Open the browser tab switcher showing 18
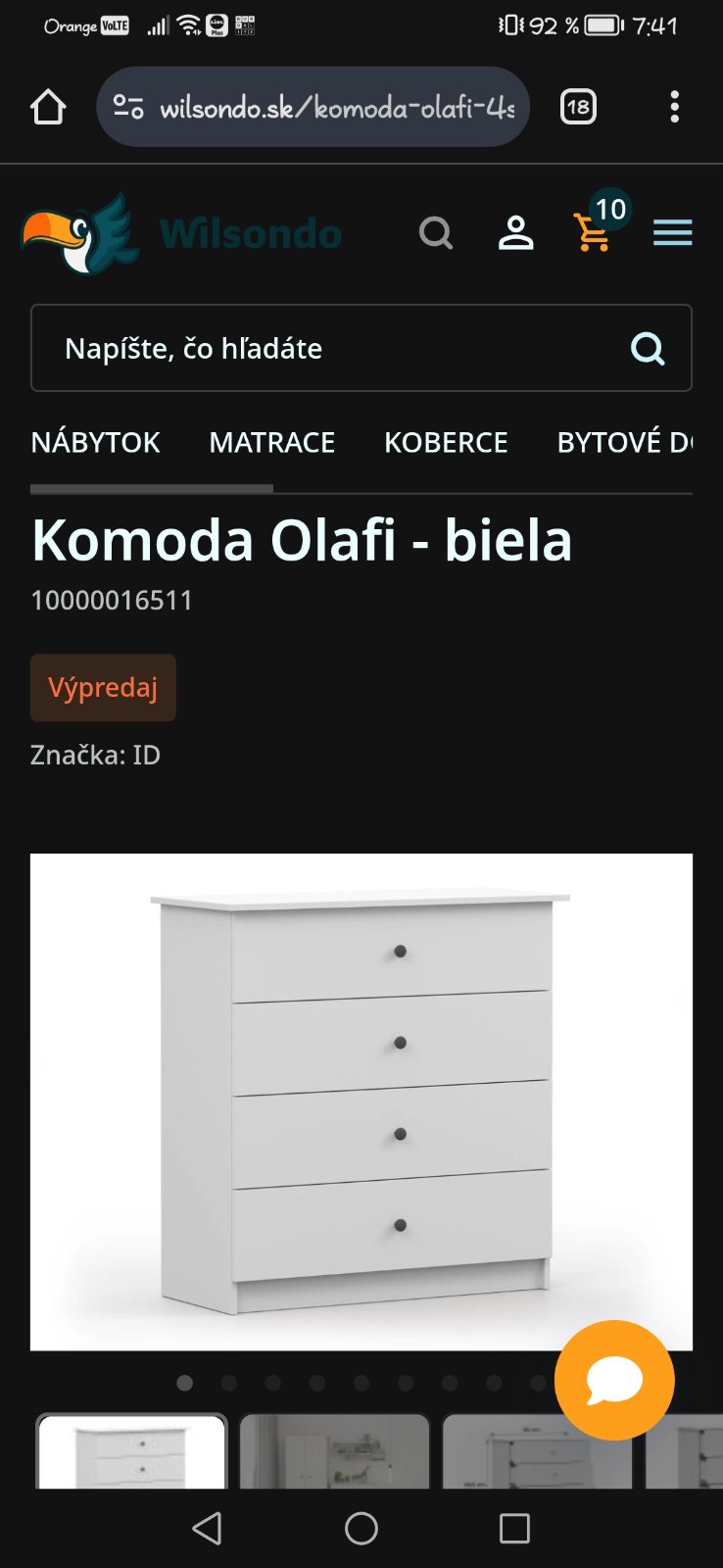Screen dimensions: 723x1568 point(578,107)
